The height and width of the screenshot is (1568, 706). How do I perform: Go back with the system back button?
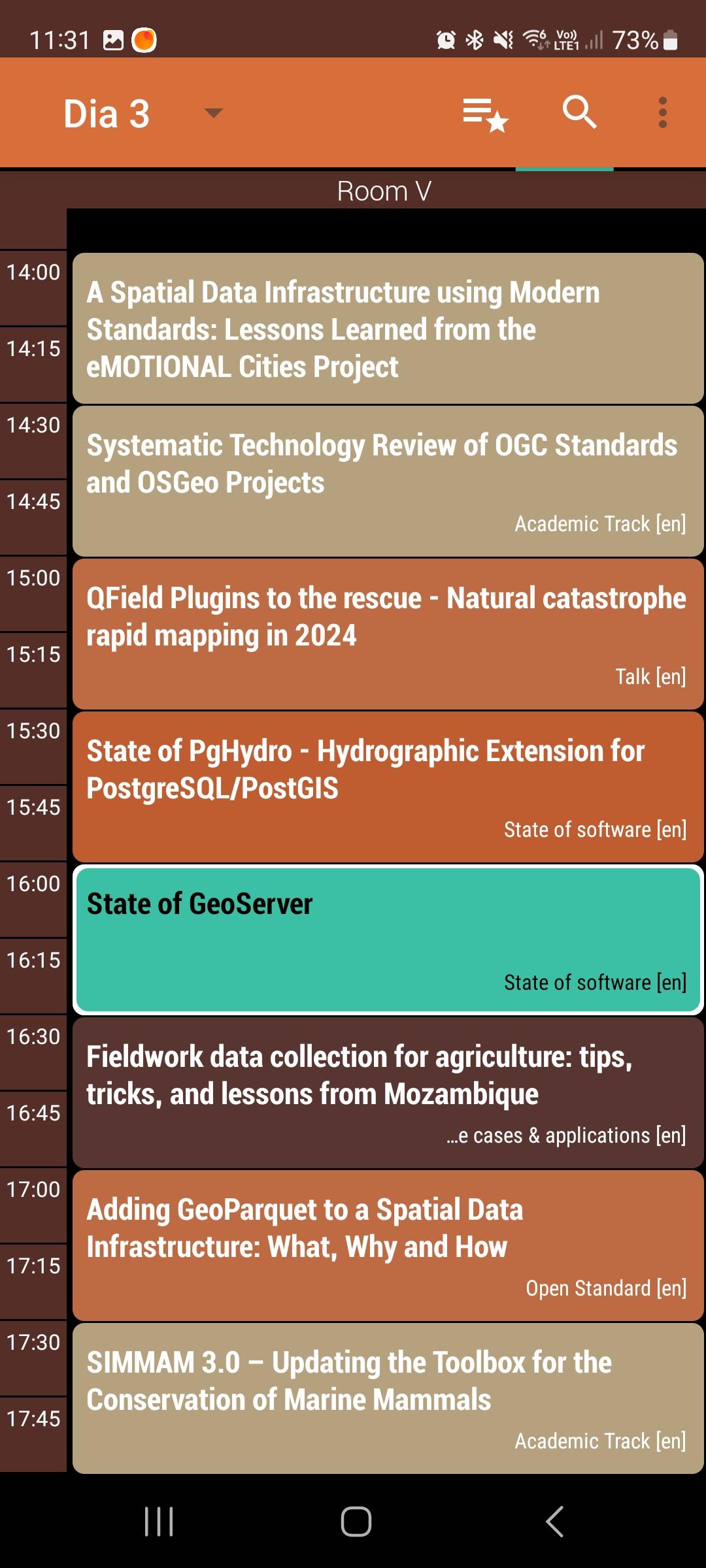[x=554, y=1522]
